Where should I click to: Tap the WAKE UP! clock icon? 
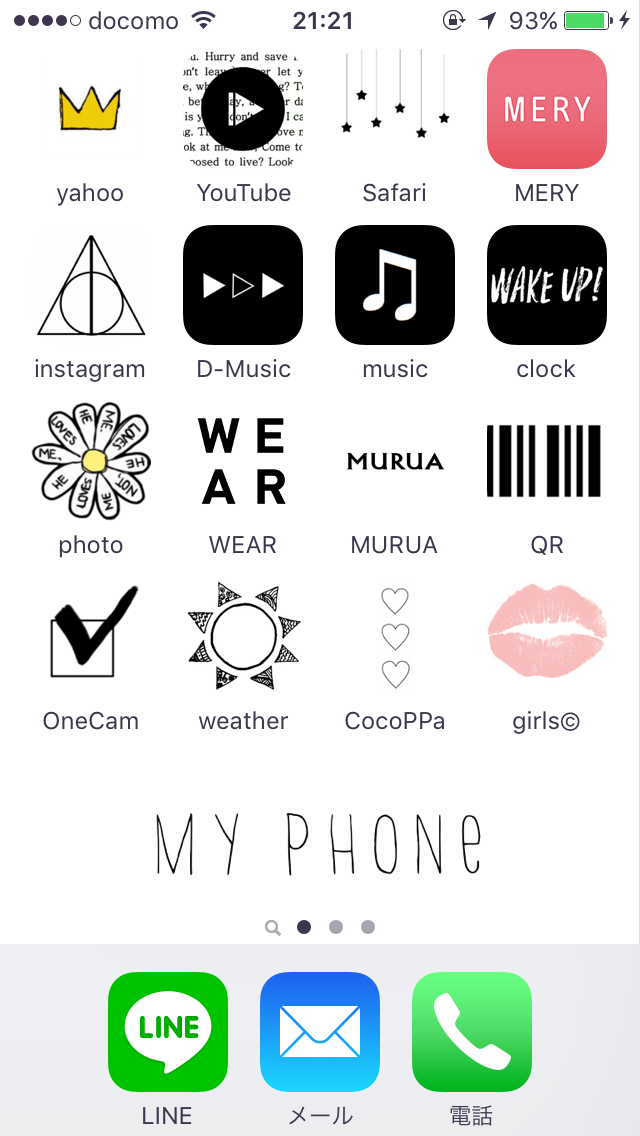click(x=547, y=285)
